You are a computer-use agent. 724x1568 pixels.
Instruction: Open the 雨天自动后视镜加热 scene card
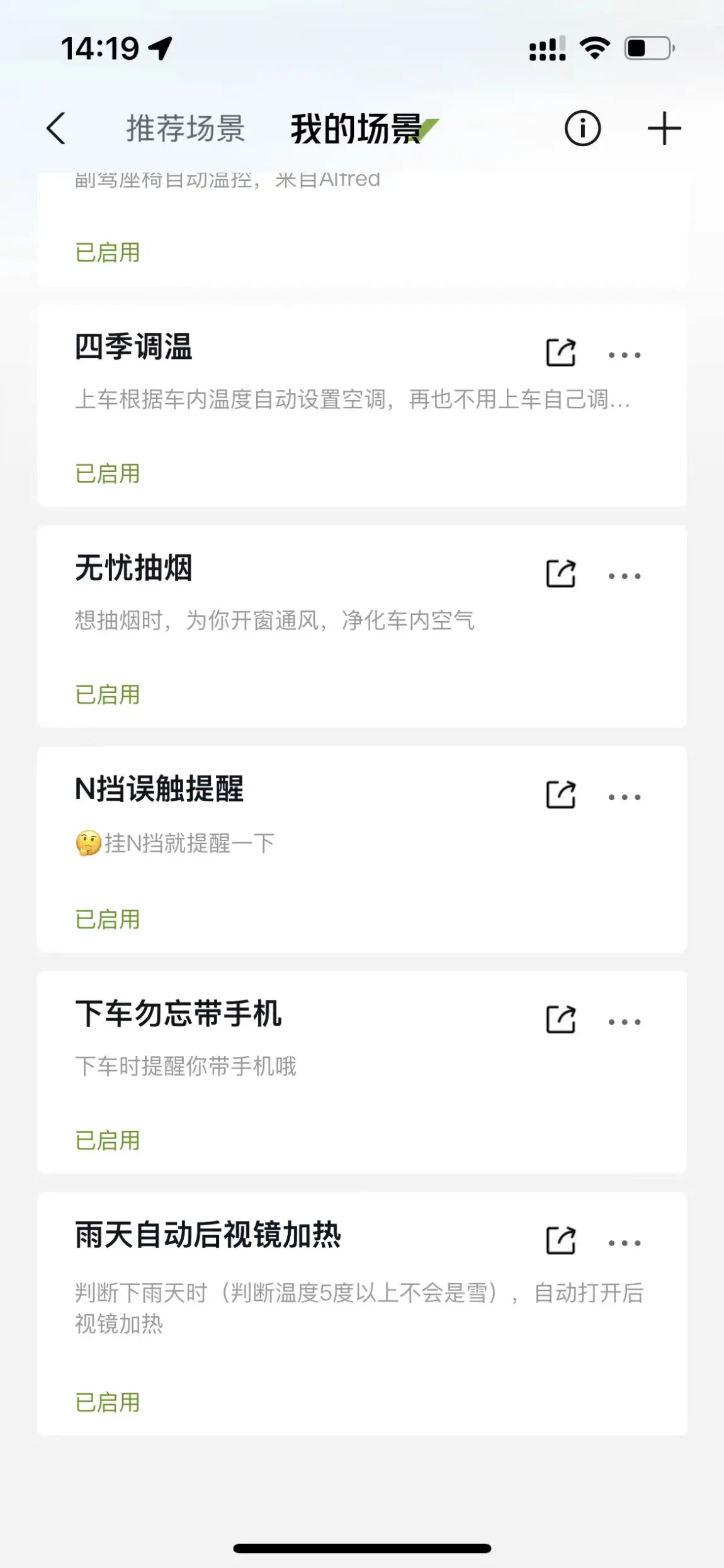362,1313
